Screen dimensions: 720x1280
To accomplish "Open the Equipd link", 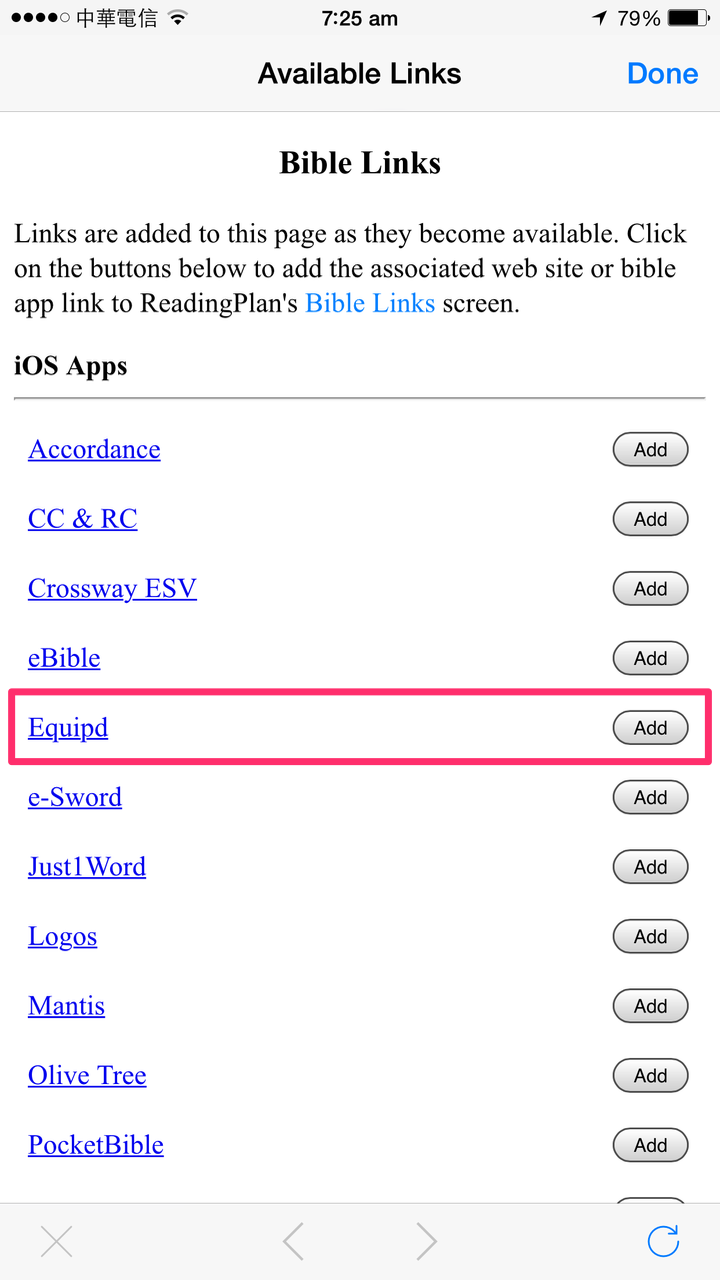I will (x=68, y=728).
